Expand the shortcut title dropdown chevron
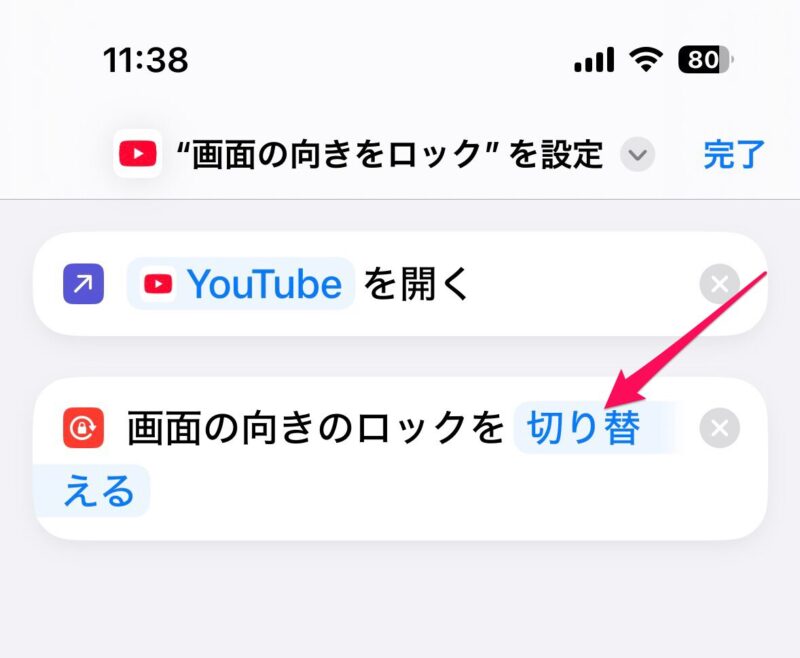 637,156
